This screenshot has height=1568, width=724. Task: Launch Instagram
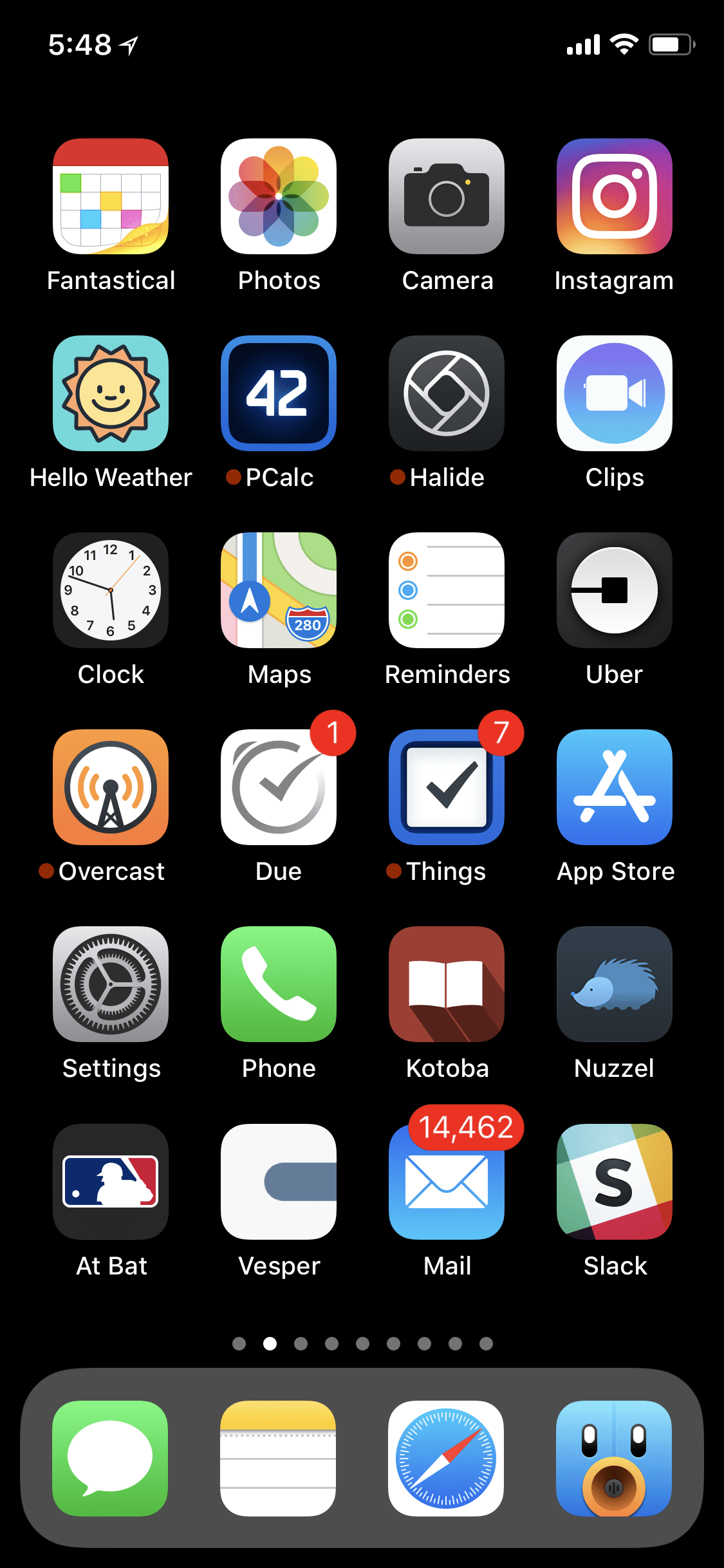pos(615,196)
